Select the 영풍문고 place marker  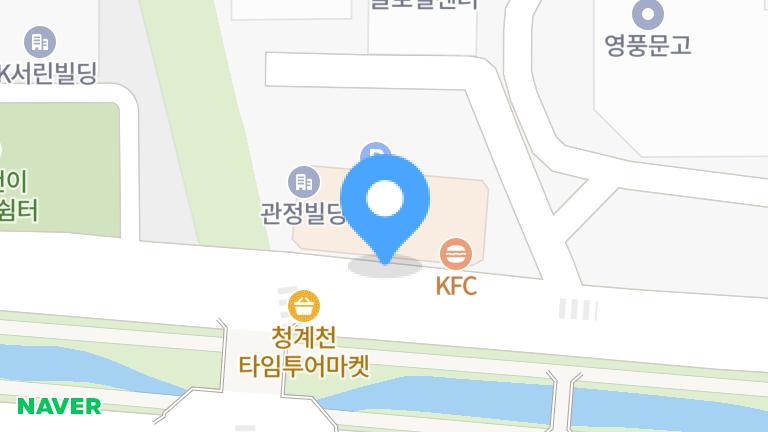649,15
